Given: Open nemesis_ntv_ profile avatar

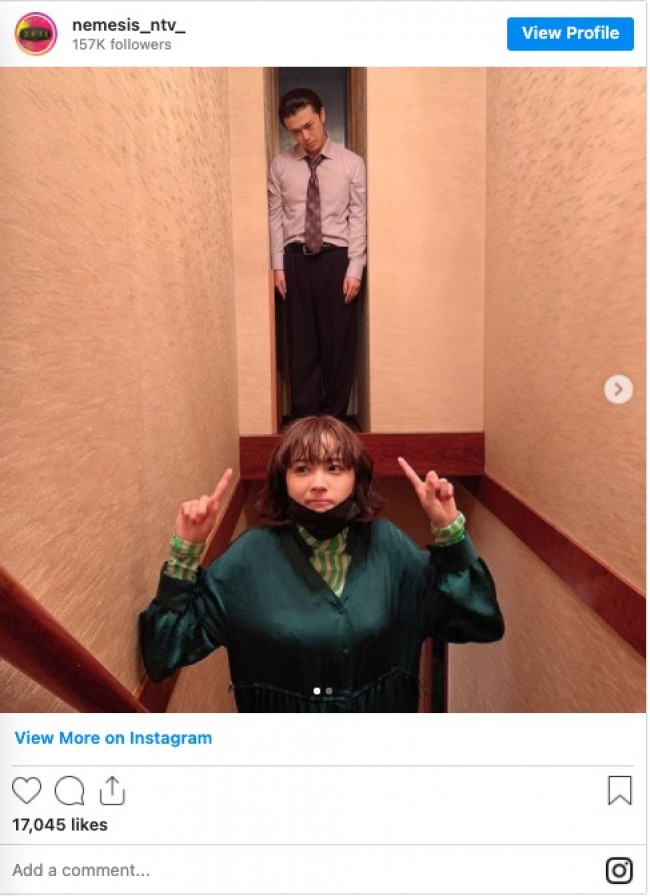Looking at the screenshot, I should (x=35, y=34).
